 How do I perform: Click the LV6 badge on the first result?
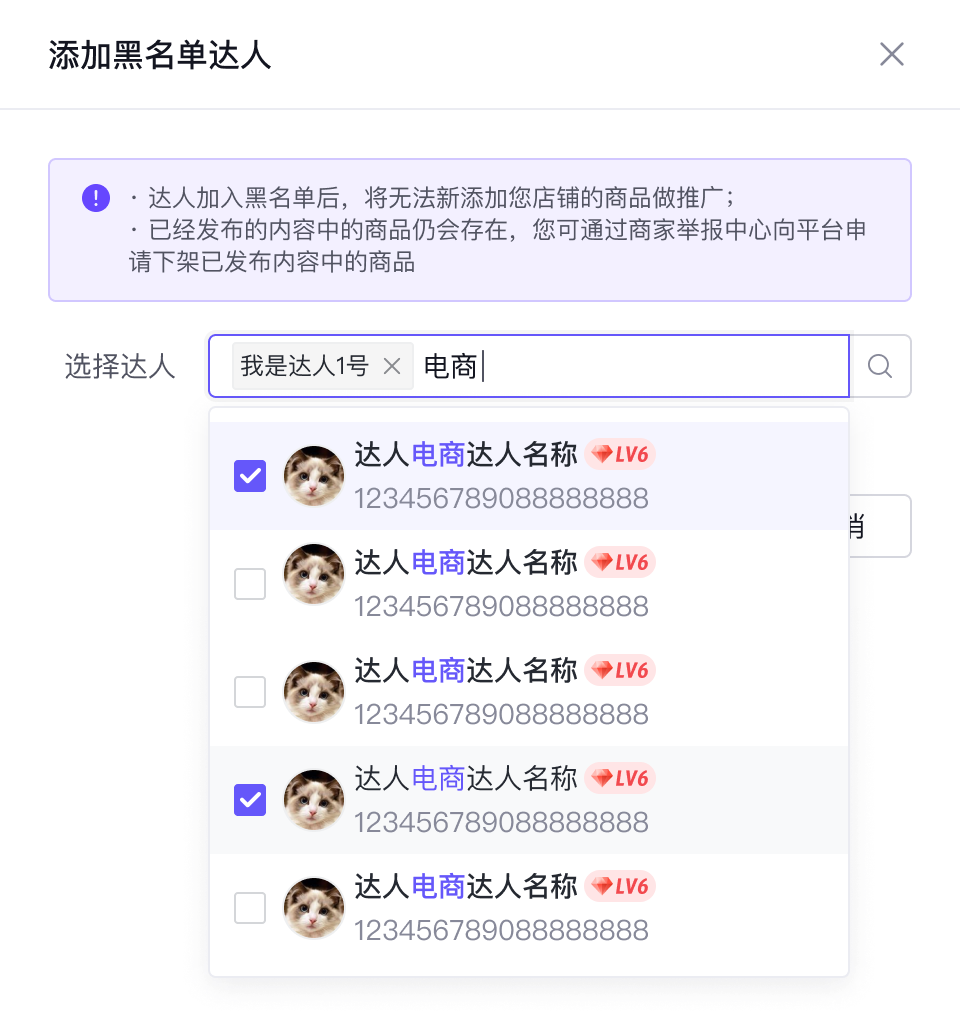tap(620, 454)
